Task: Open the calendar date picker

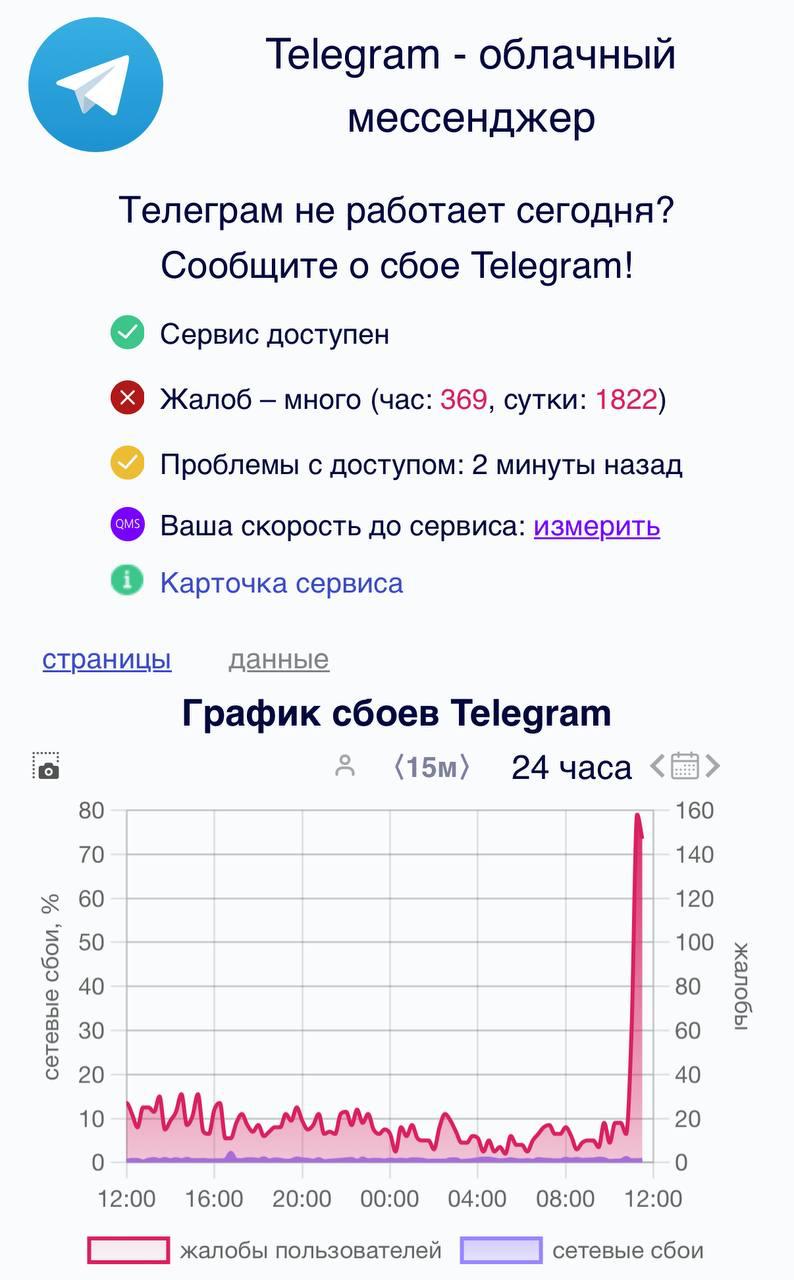Action: (685, 767)
